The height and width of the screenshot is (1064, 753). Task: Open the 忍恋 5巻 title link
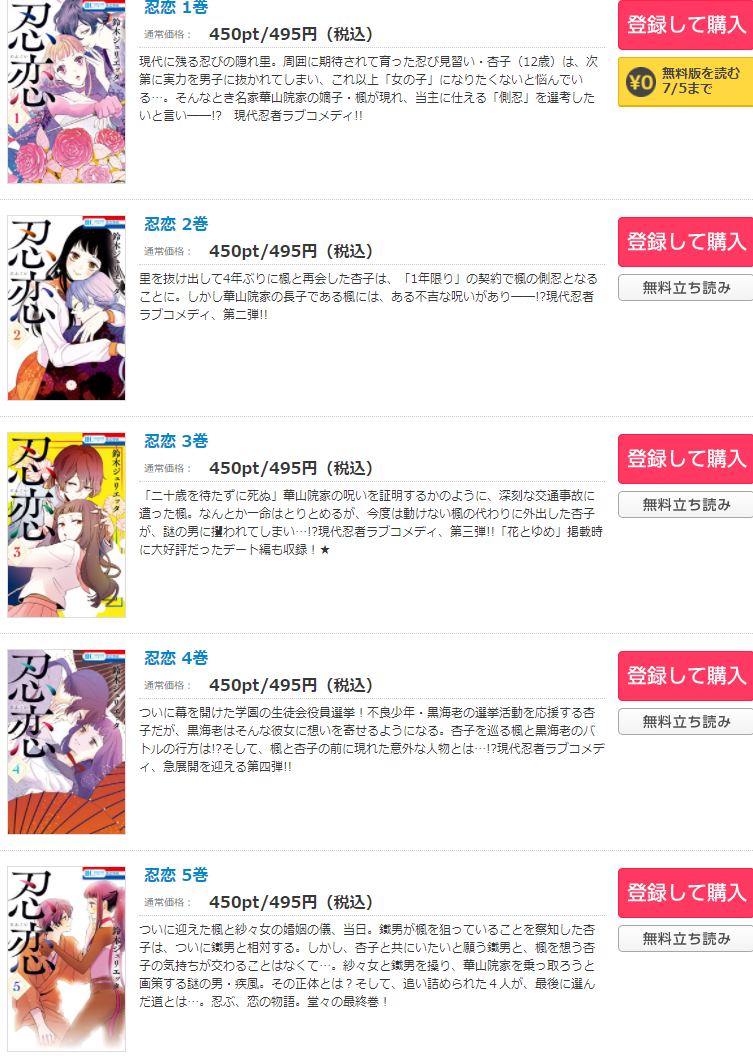(x=176, y=875)
